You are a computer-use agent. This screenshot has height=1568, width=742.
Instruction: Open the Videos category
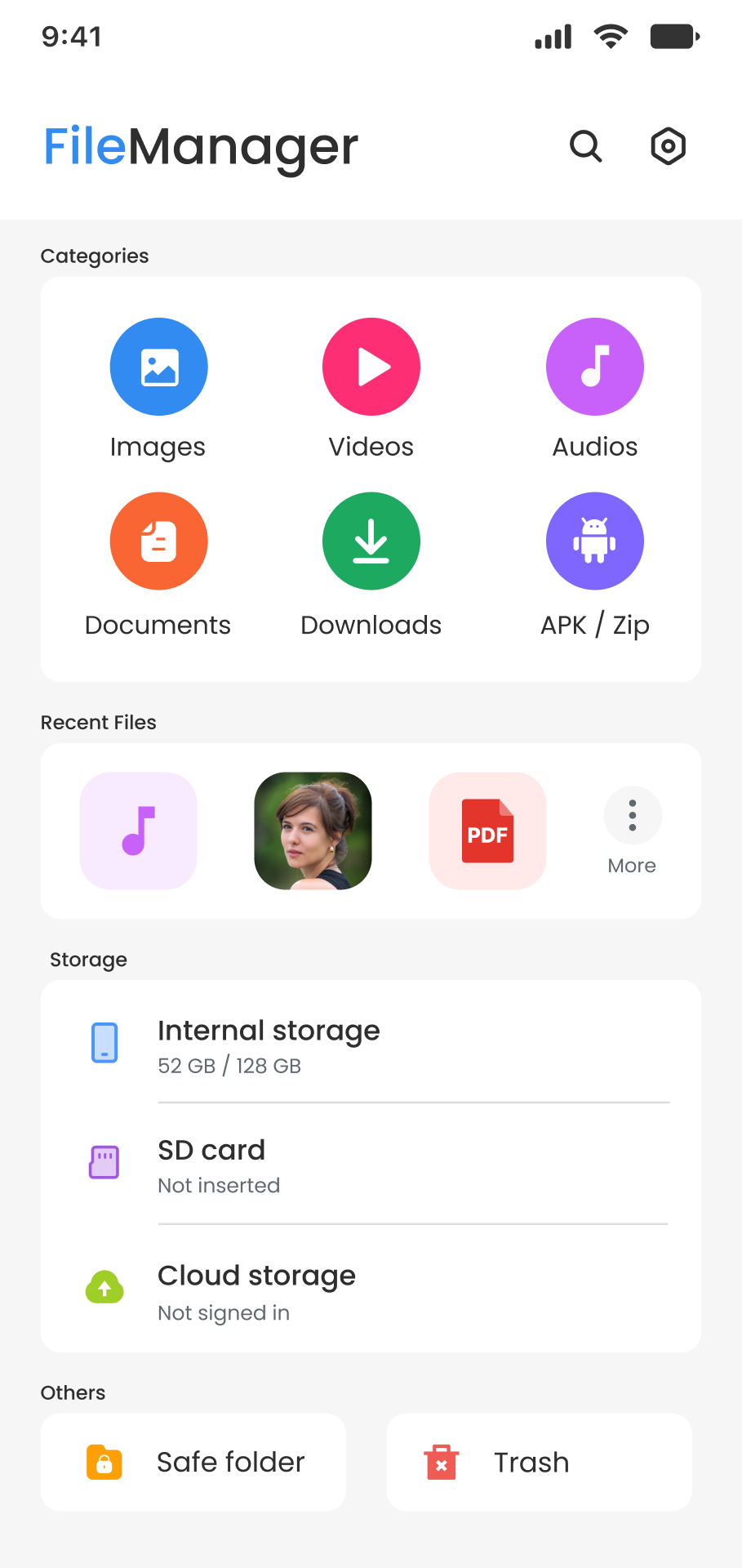[371, 367]
